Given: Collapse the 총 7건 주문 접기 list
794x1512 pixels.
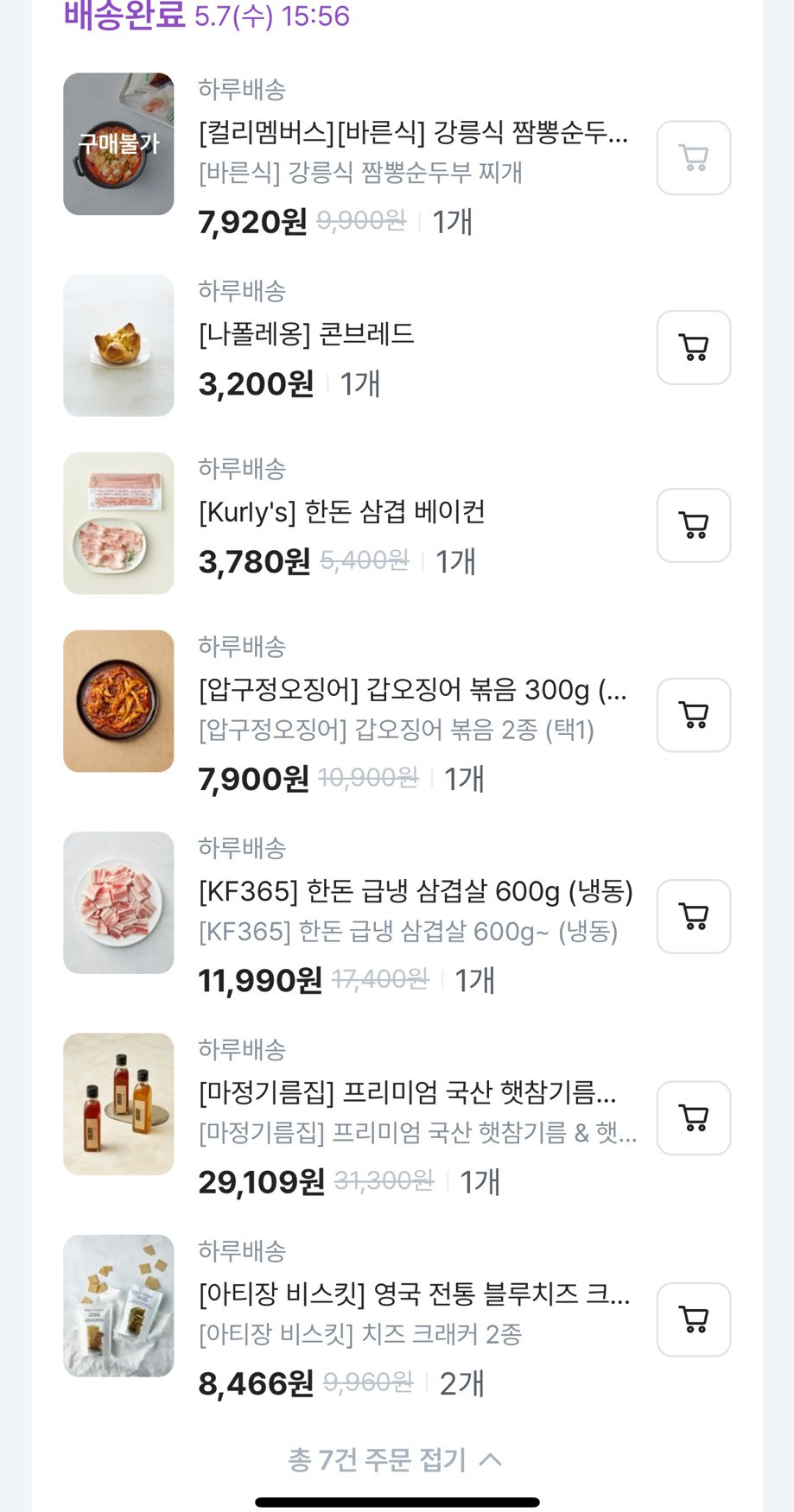Looking at the screenshot, I should (395, 1459).
